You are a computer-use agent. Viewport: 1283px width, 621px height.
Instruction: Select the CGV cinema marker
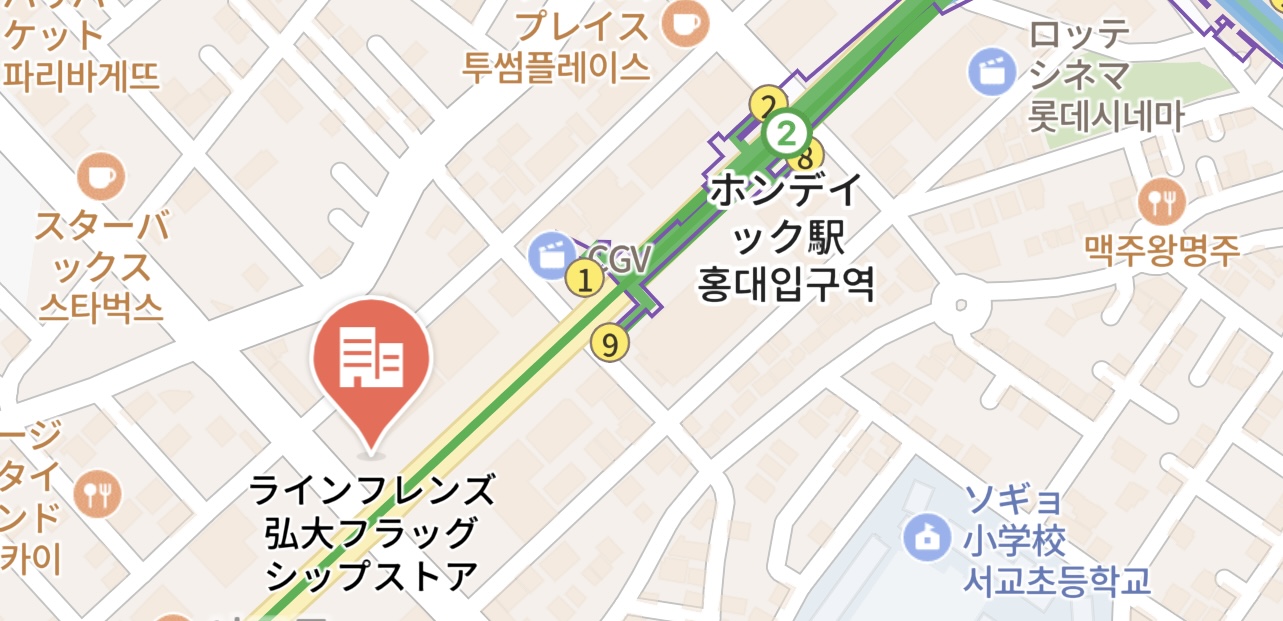551,256
